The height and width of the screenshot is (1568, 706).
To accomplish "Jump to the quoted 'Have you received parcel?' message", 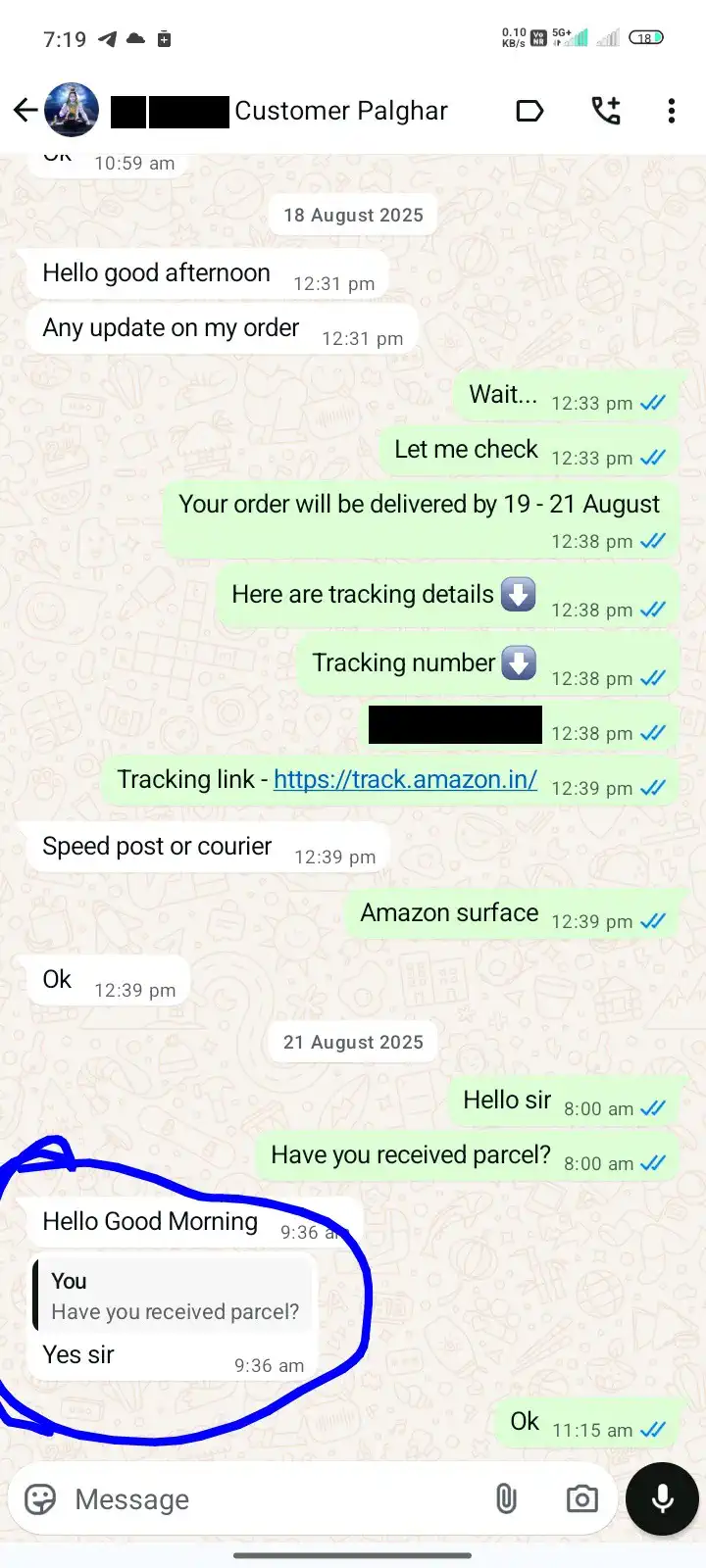I will tap(174, 1297).
